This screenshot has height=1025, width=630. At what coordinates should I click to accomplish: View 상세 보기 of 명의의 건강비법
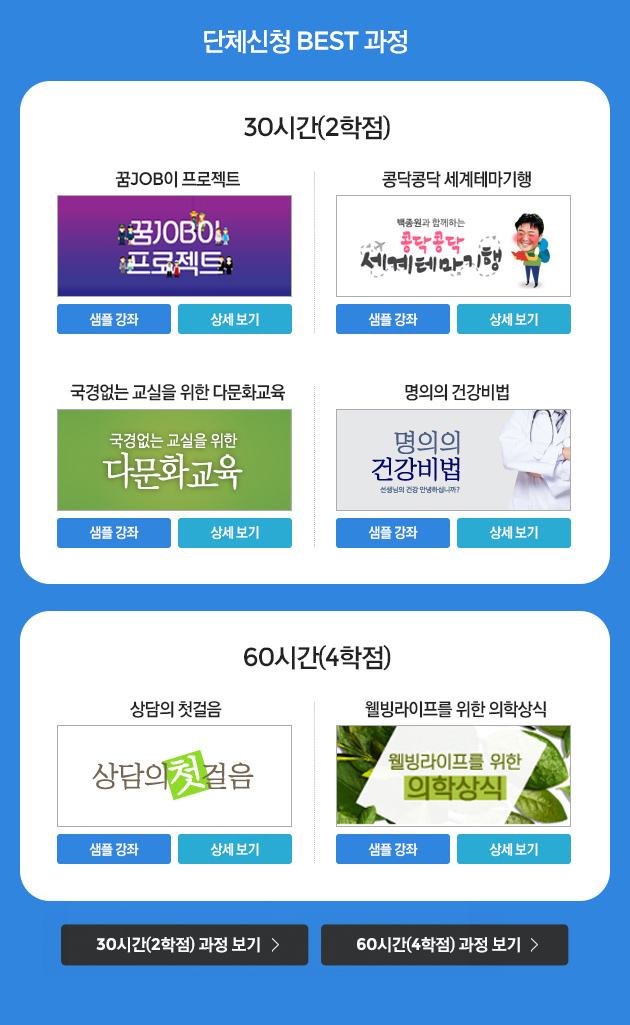click(514, 533)
